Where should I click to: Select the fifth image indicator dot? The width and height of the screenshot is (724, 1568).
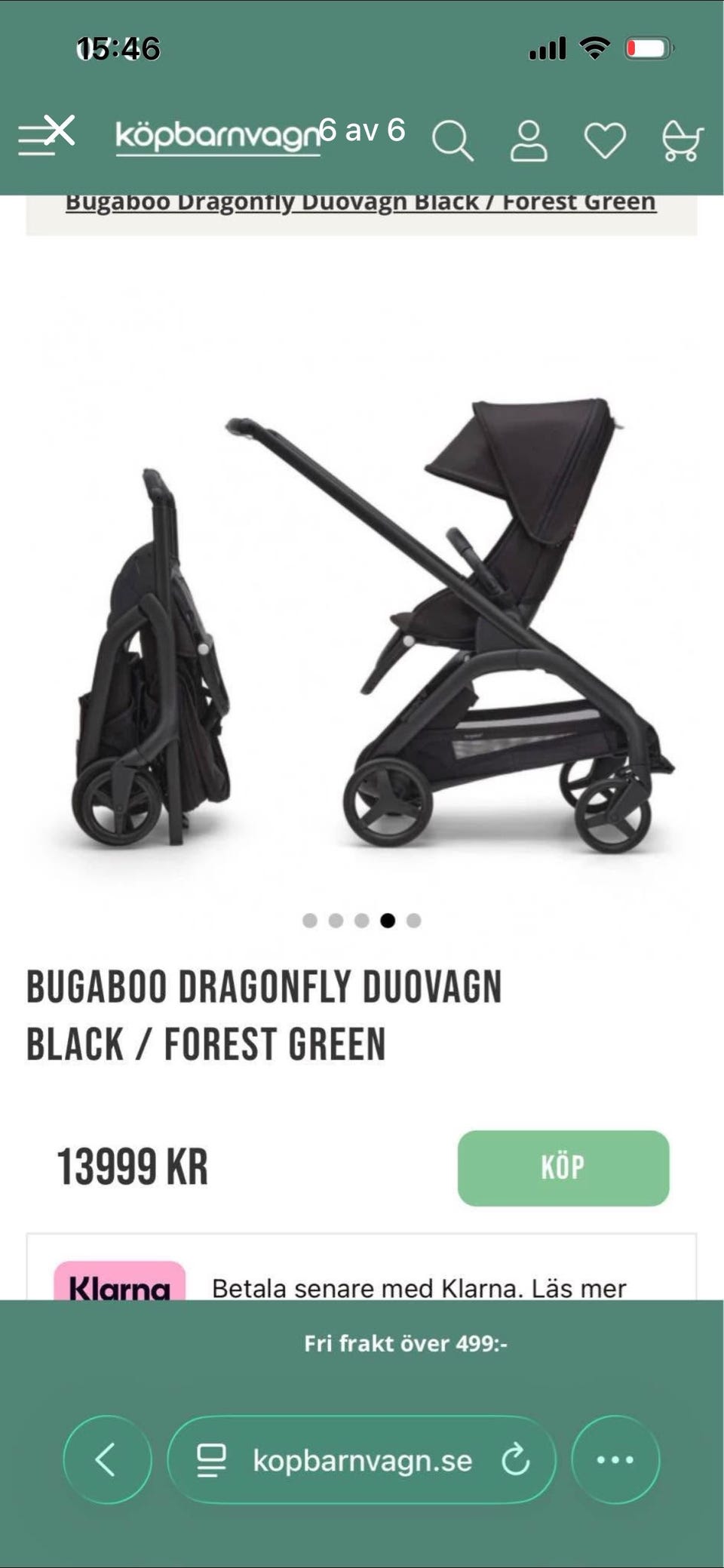(x=413, y=921)
